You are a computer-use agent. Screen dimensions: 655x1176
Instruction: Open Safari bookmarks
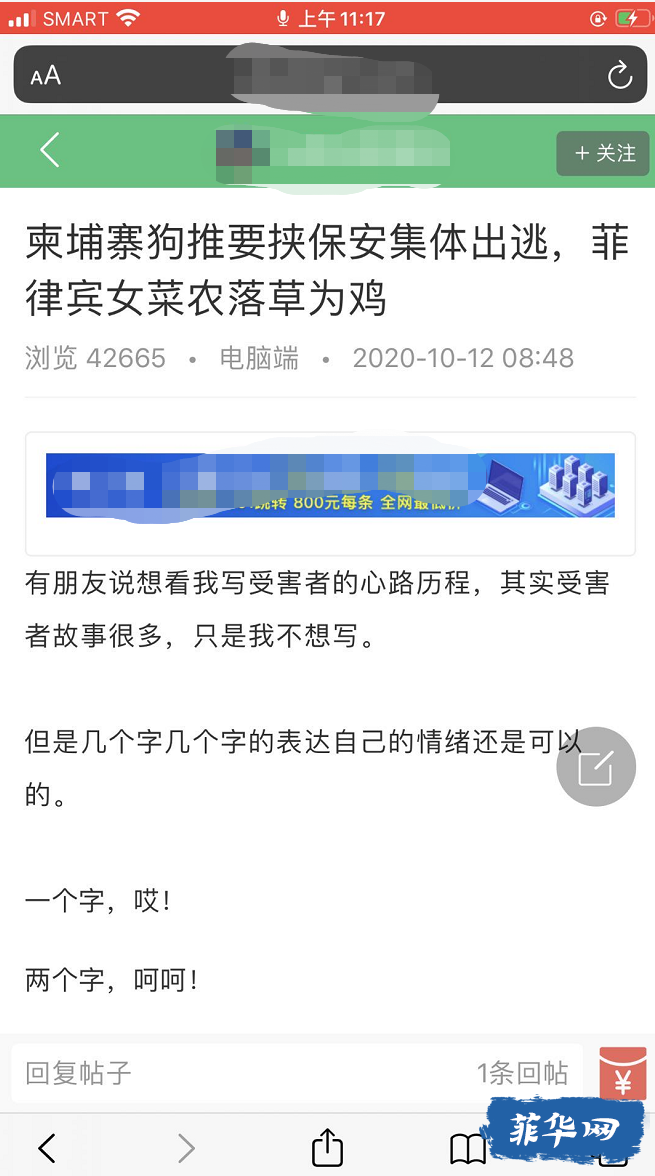tap(467, 1149)
